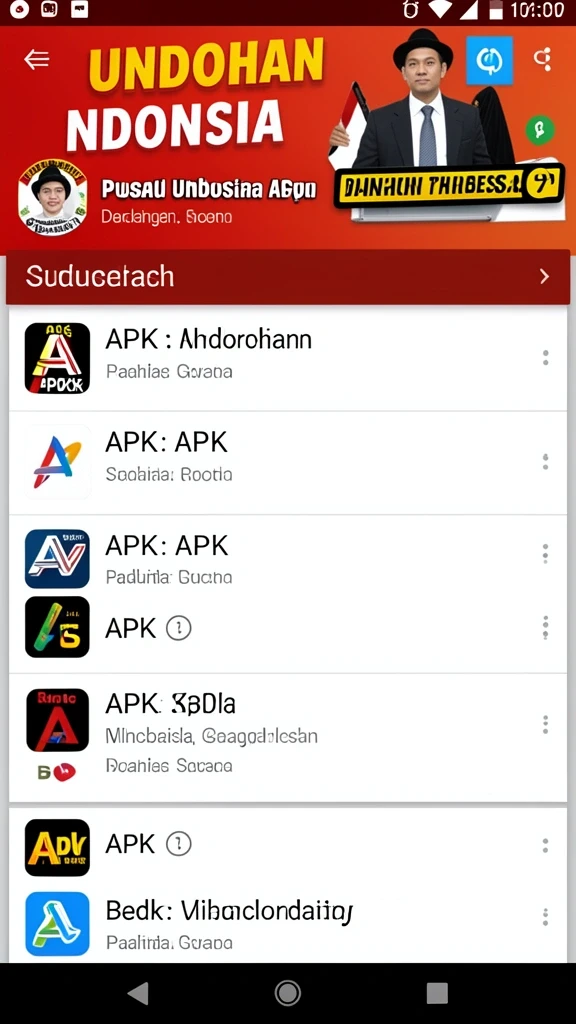Open the APK: APK row labeled Soabiaa Rootia
576x1024 pixels.
[x=288, y=462]
